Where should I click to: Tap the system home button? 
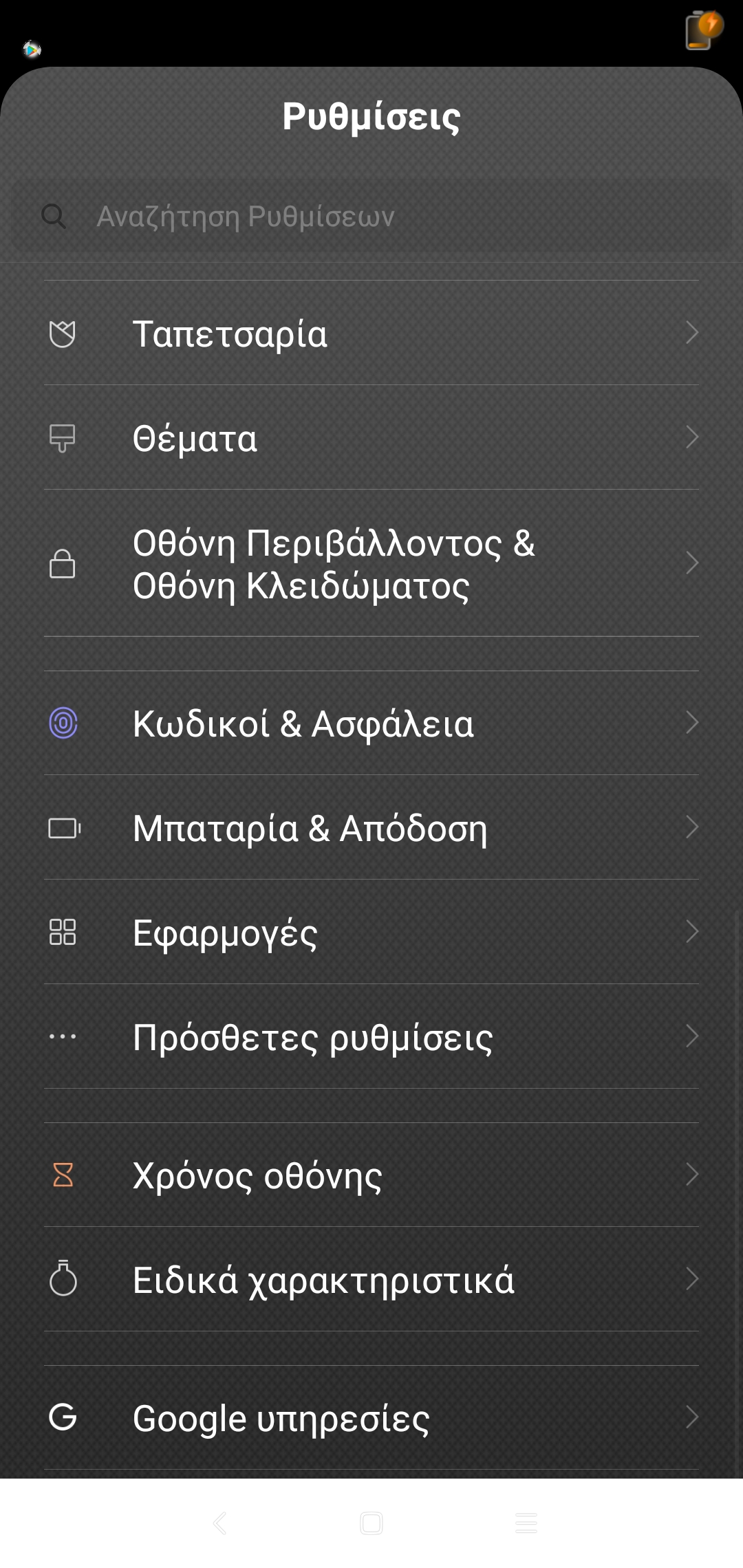371,1523
